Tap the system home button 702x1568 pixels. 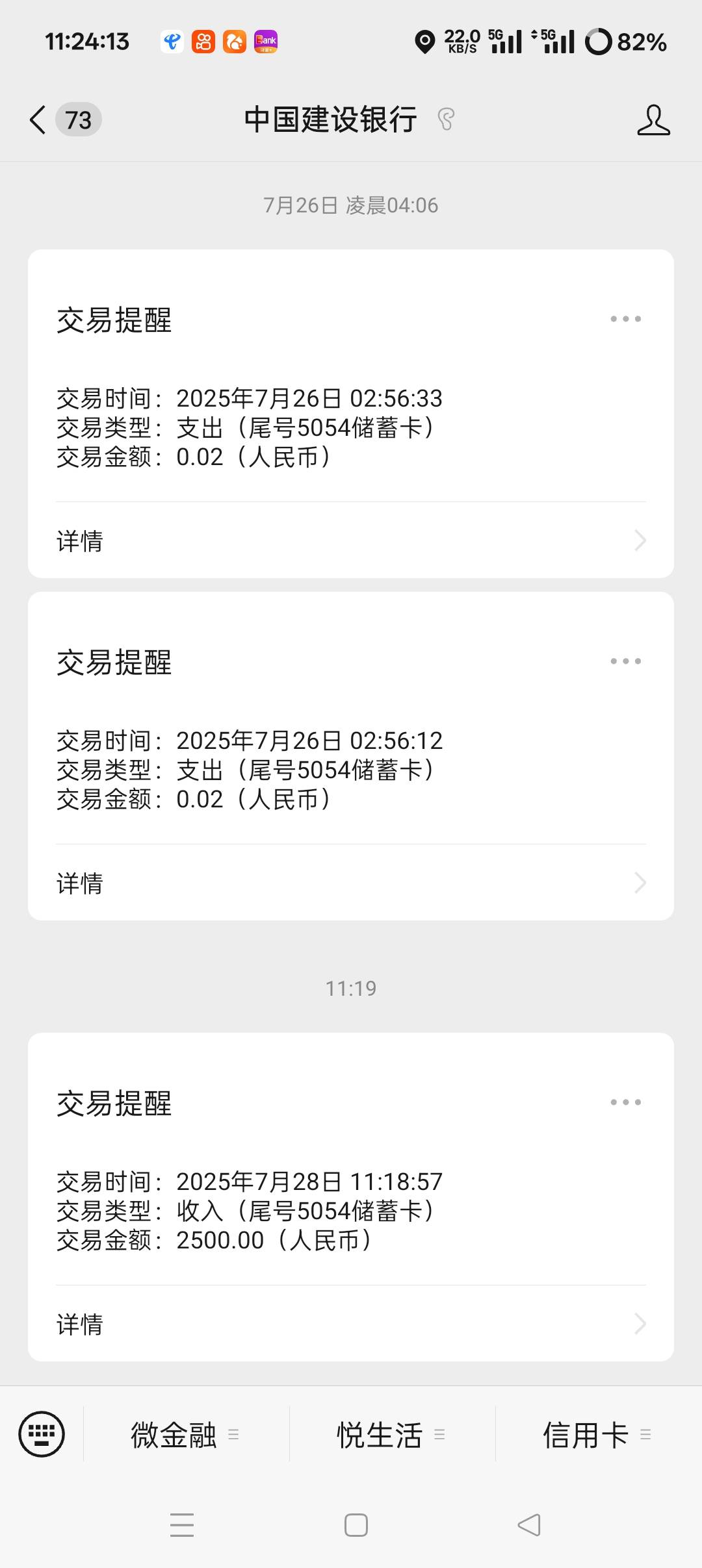(356, 1525)
